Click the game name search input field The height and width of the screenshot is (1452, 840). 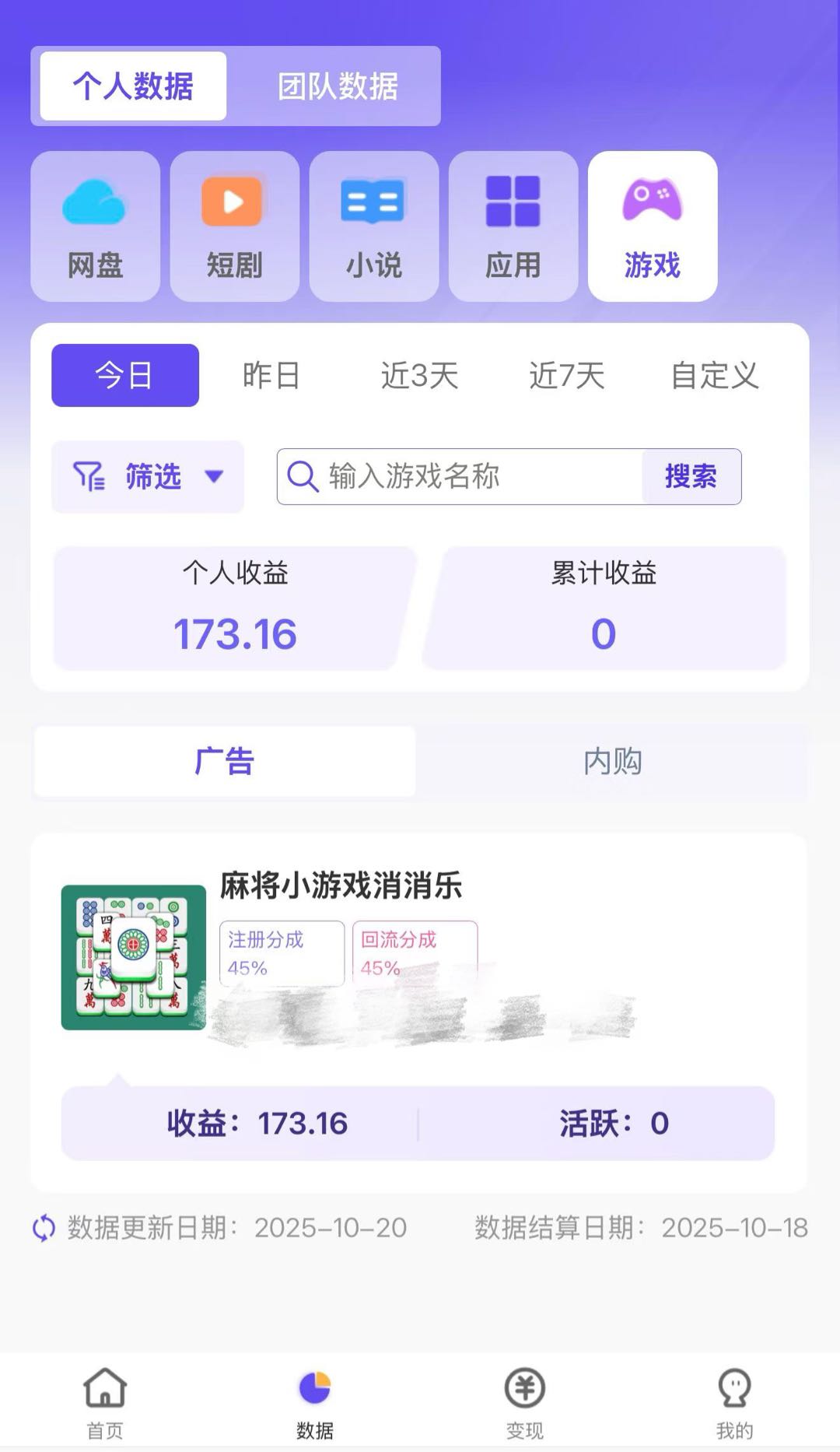coord(467,477)
